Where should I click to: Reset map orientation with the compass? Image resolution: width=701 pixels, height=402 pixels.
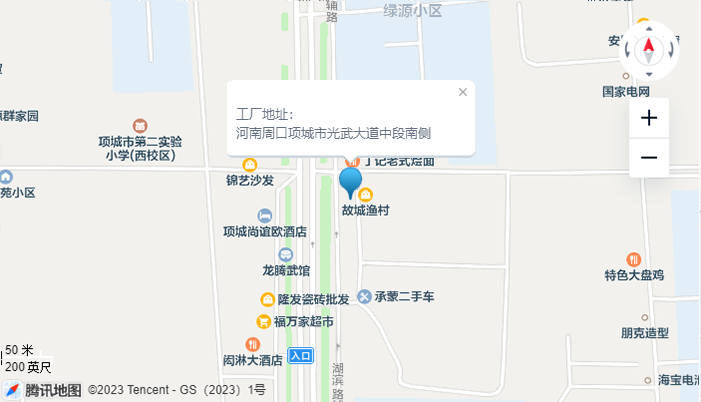tap(649, 49)
